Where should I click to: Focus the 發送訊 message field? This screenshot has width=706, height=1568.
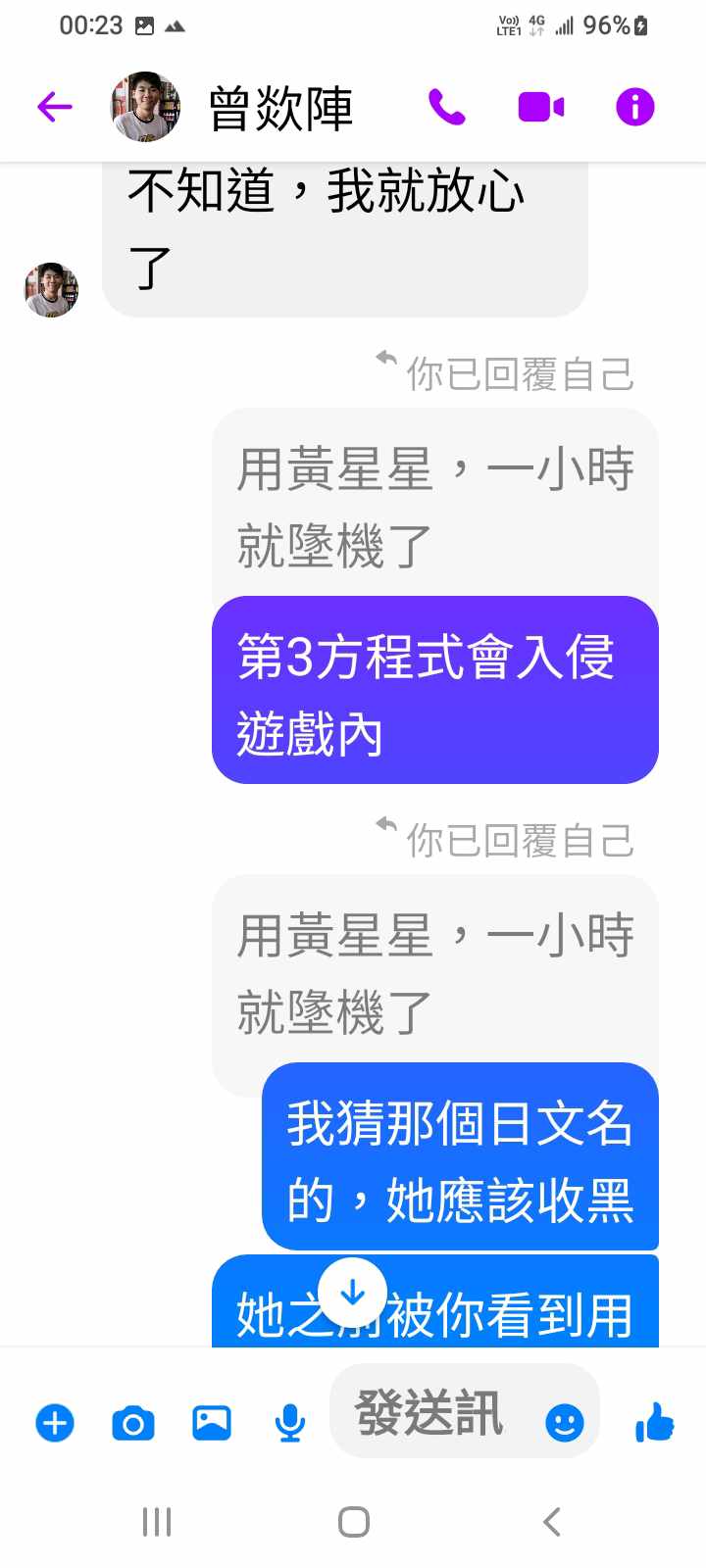click(431, 1413)
